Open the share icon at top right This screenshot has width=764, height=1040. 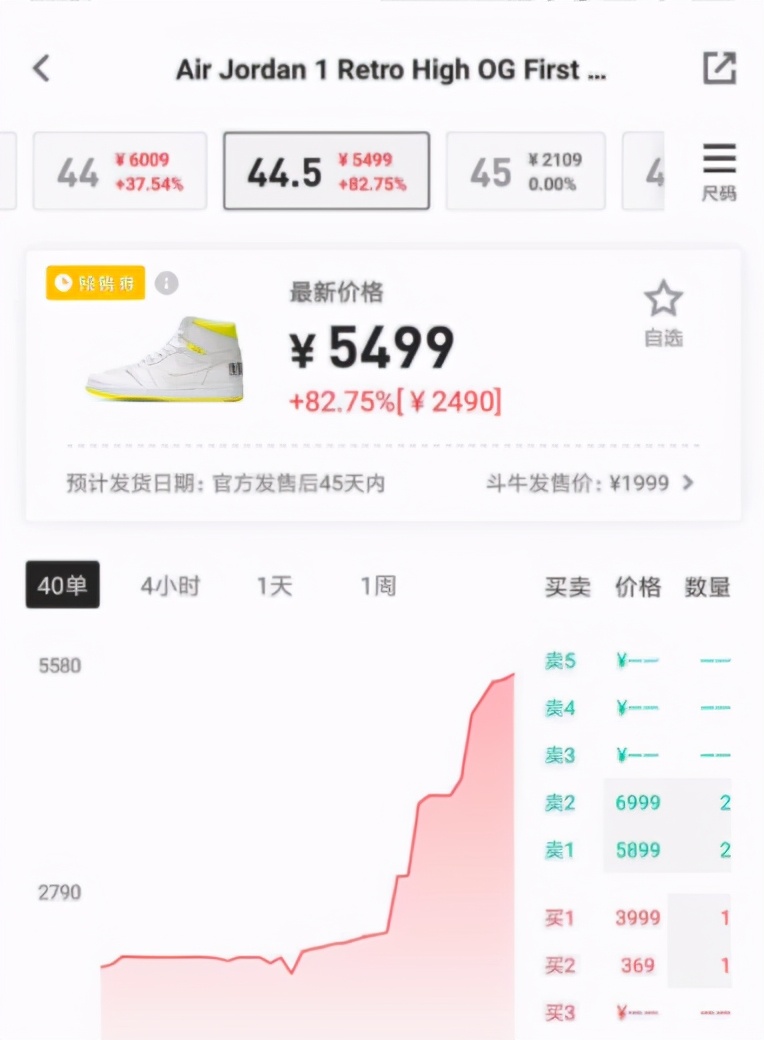click(719, 68)
